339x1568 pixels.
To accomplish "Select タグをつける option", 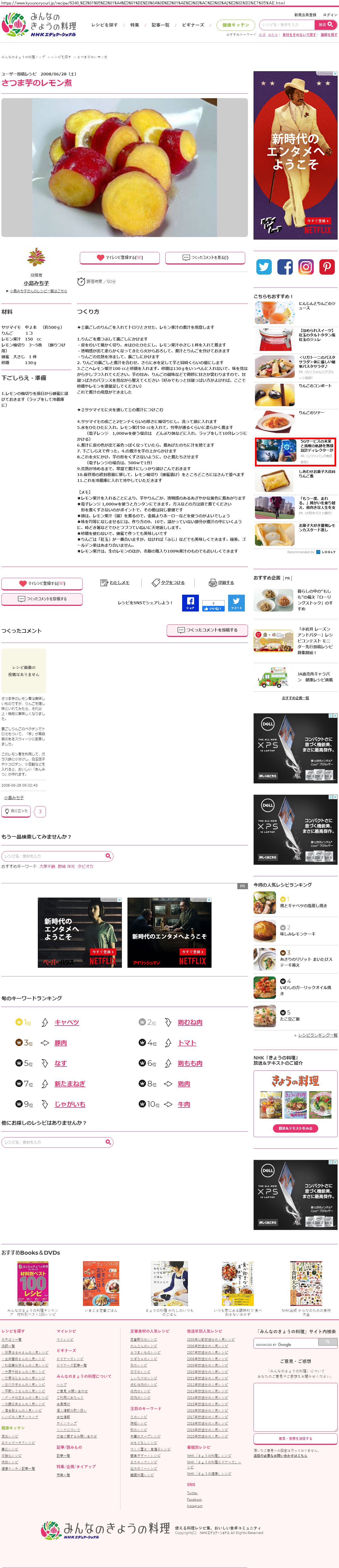I will (x=168, y=583).
